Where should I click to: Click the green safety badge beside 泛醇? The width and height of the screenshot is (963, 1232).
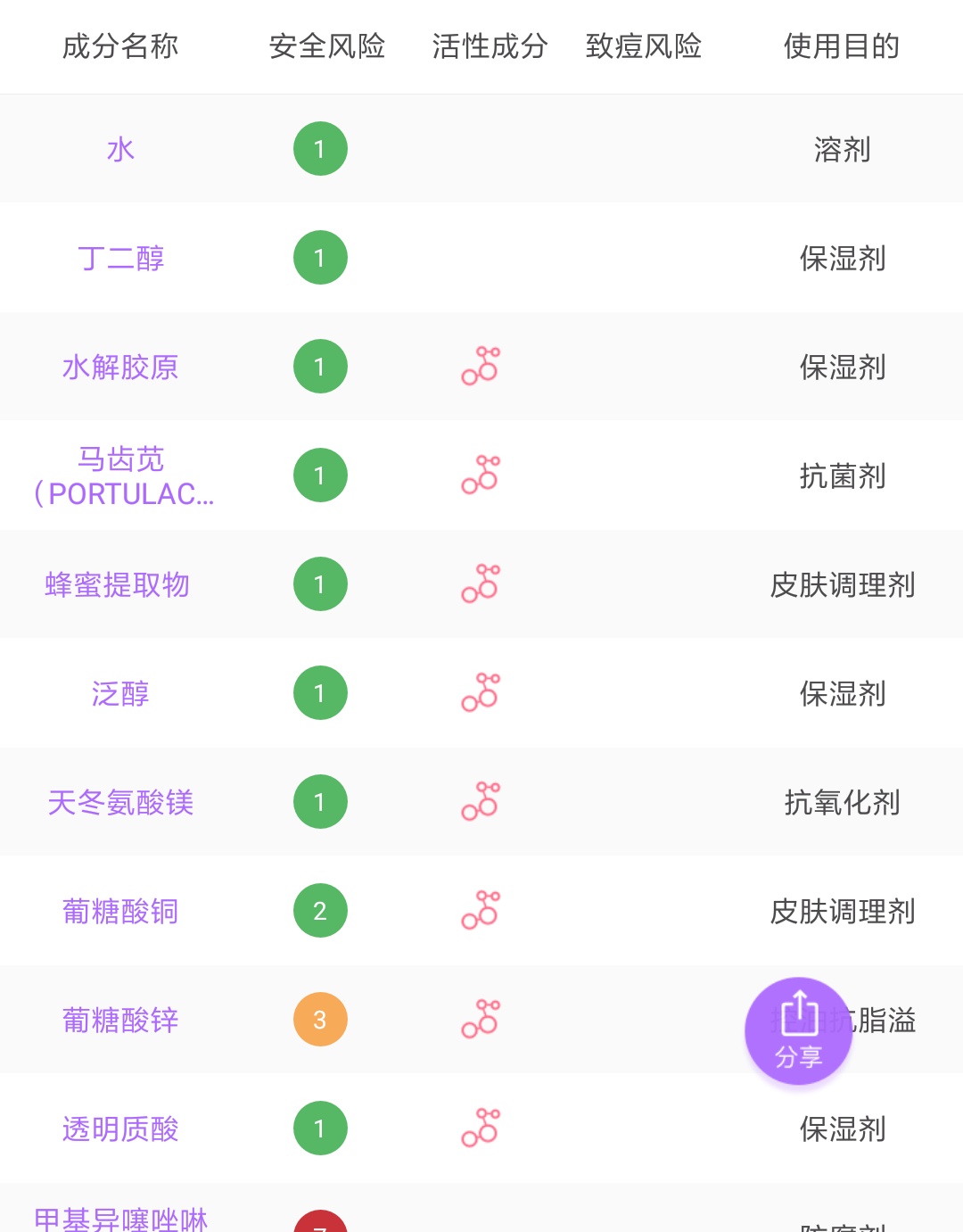(x=320, y=692)
